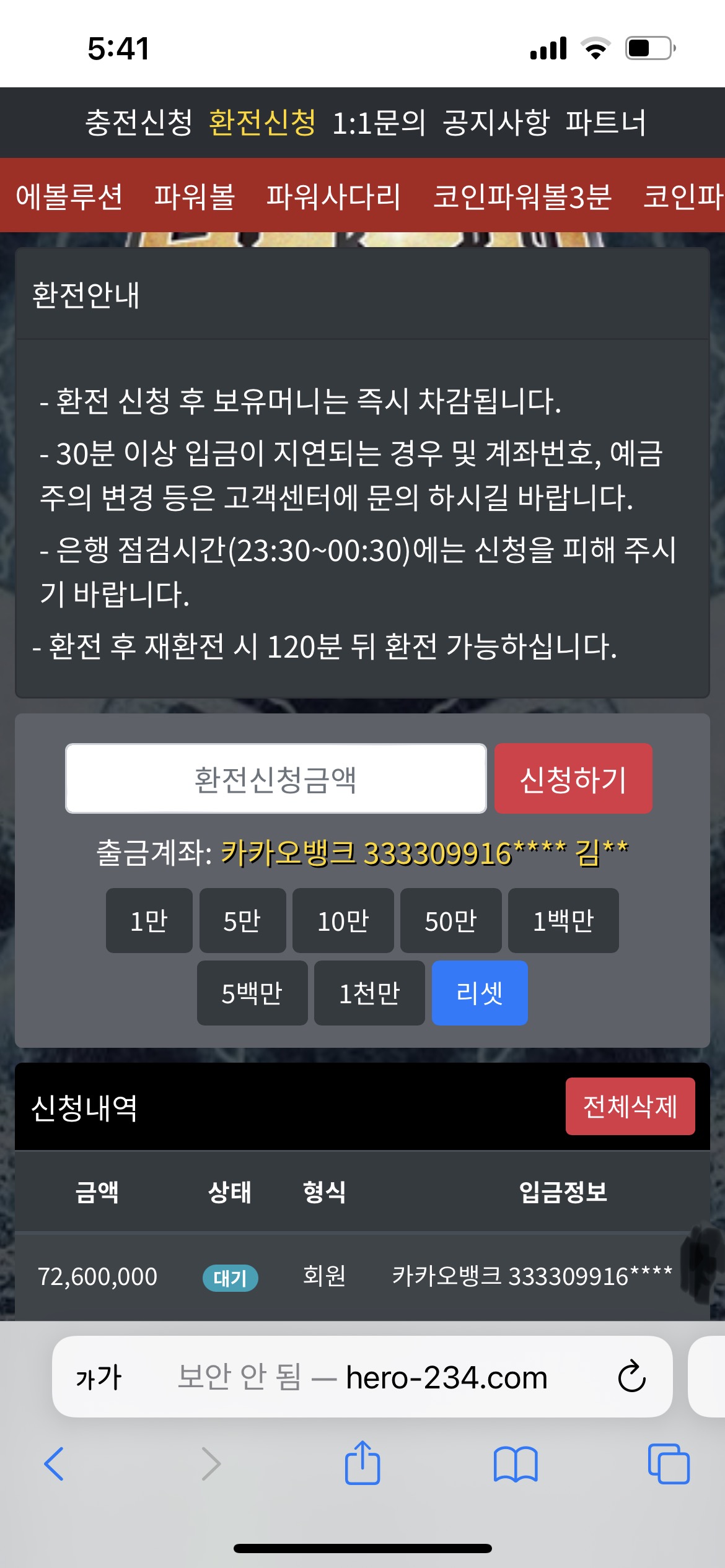Go back to previous page
This screenshot has width=725, height=1568.
tap(54, 1463)
